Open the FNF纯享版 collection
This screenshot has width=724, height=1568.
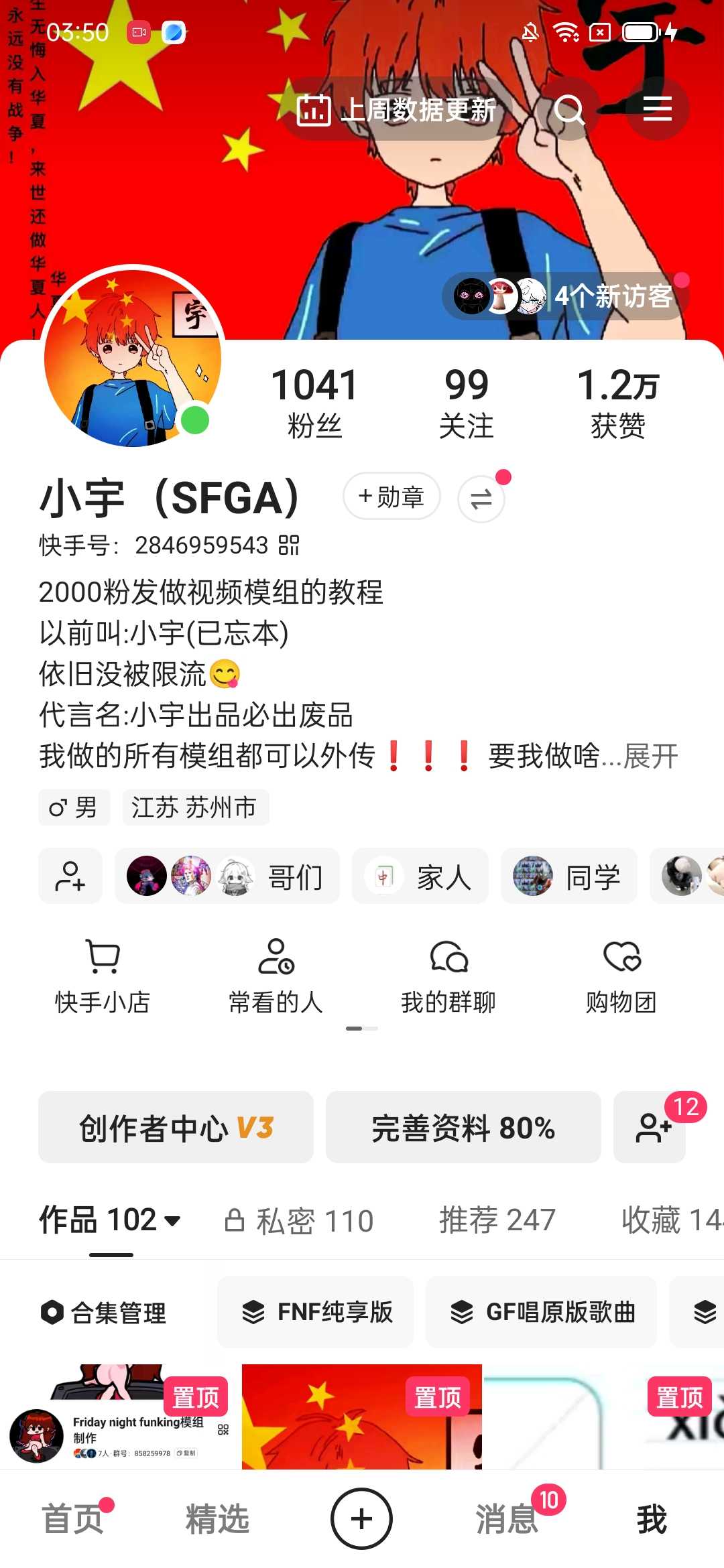(316, 1312)
